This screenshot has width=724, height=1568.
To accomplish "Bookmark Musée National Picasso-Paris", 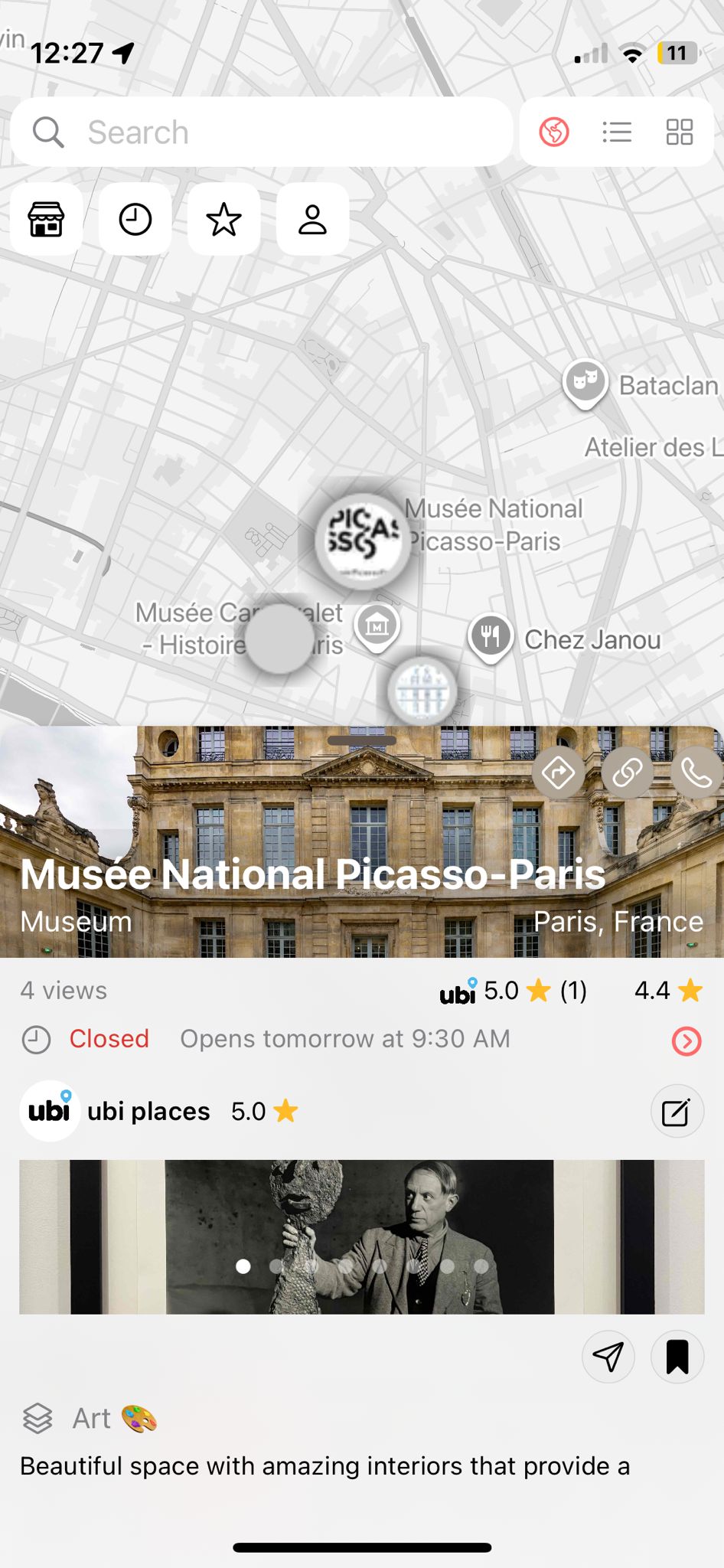I will [x=677, y=1357].
